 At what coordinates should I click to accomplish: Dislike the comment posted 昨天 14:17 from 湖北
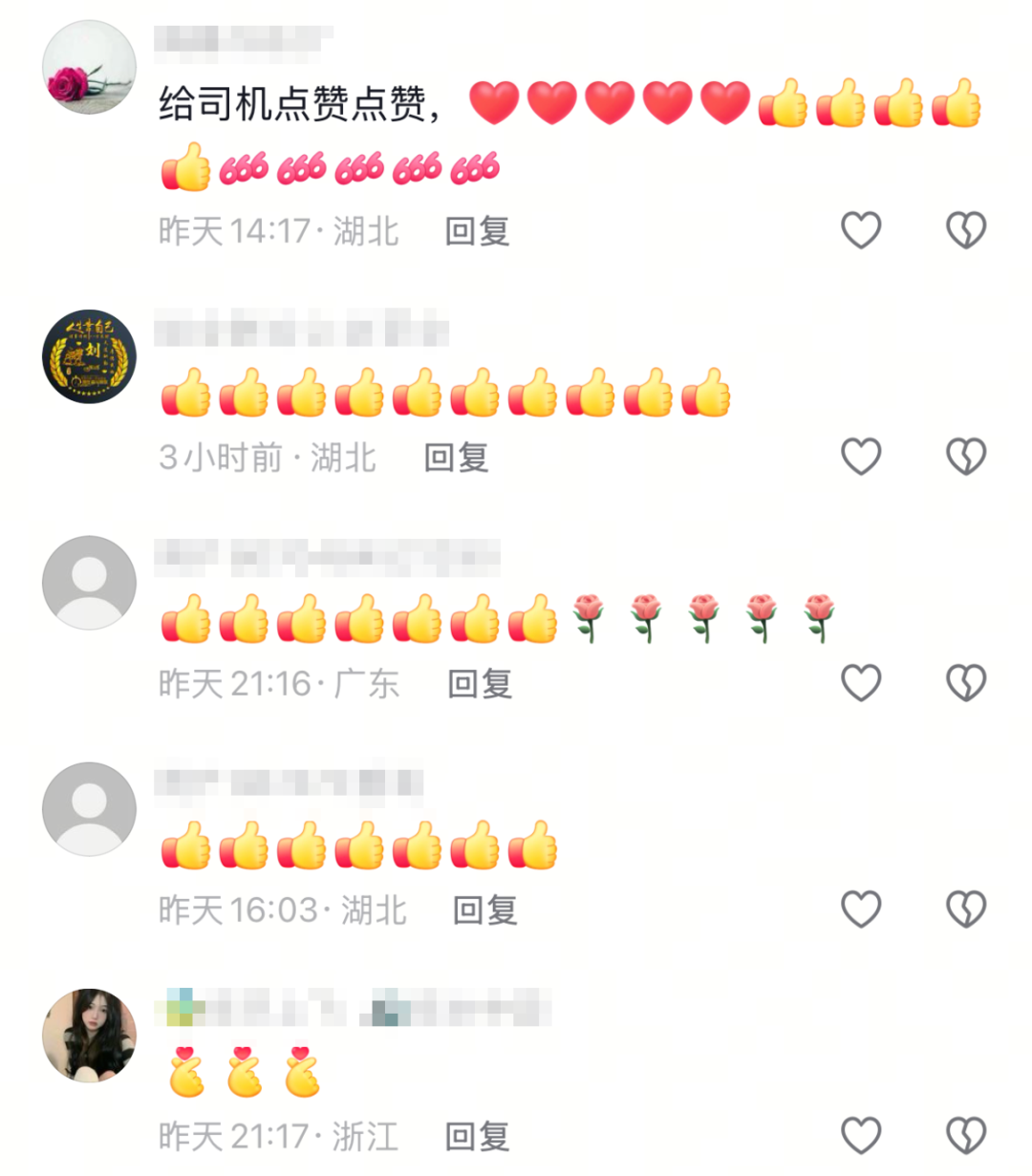pos(965,230)
